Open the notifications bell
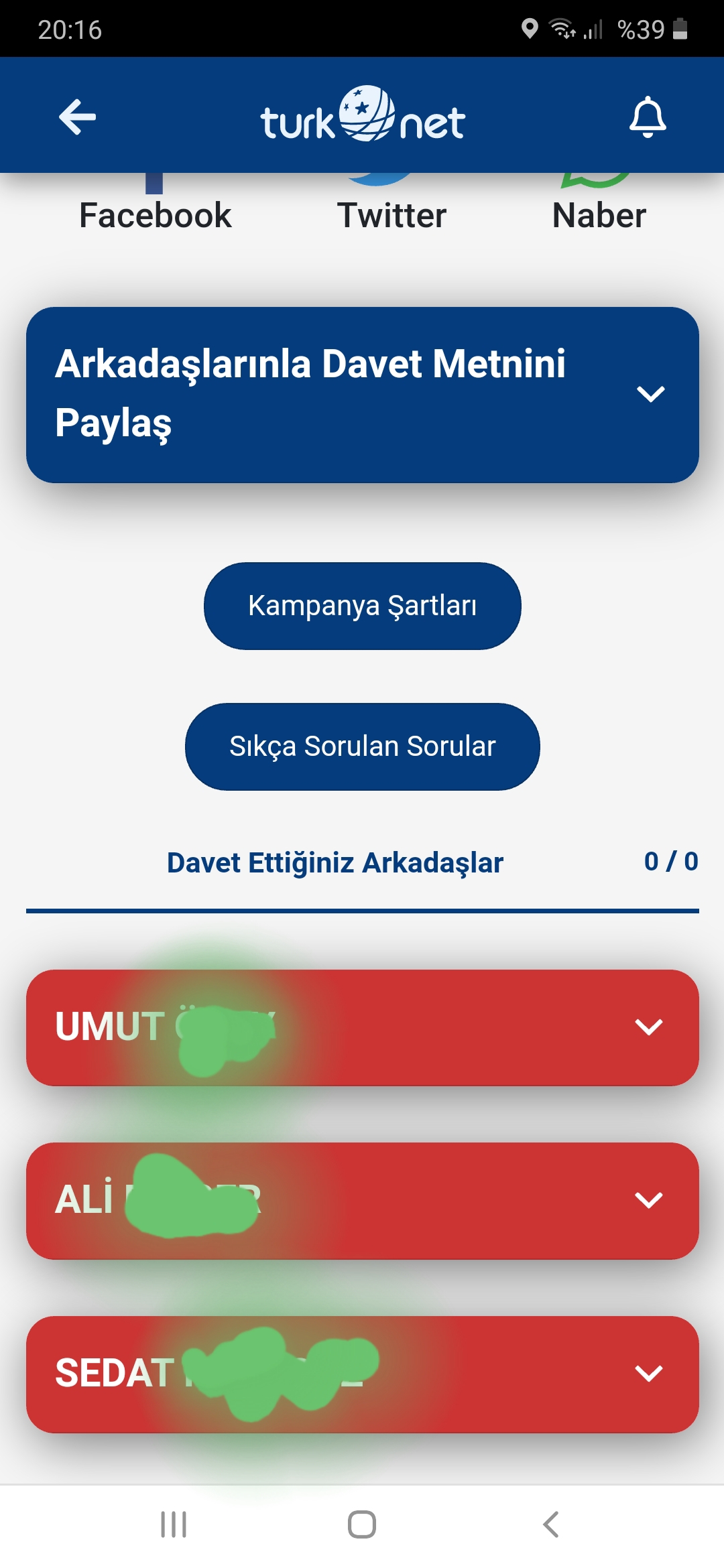This screenshot has width=724, height=1568. click(x=648, y=117)
